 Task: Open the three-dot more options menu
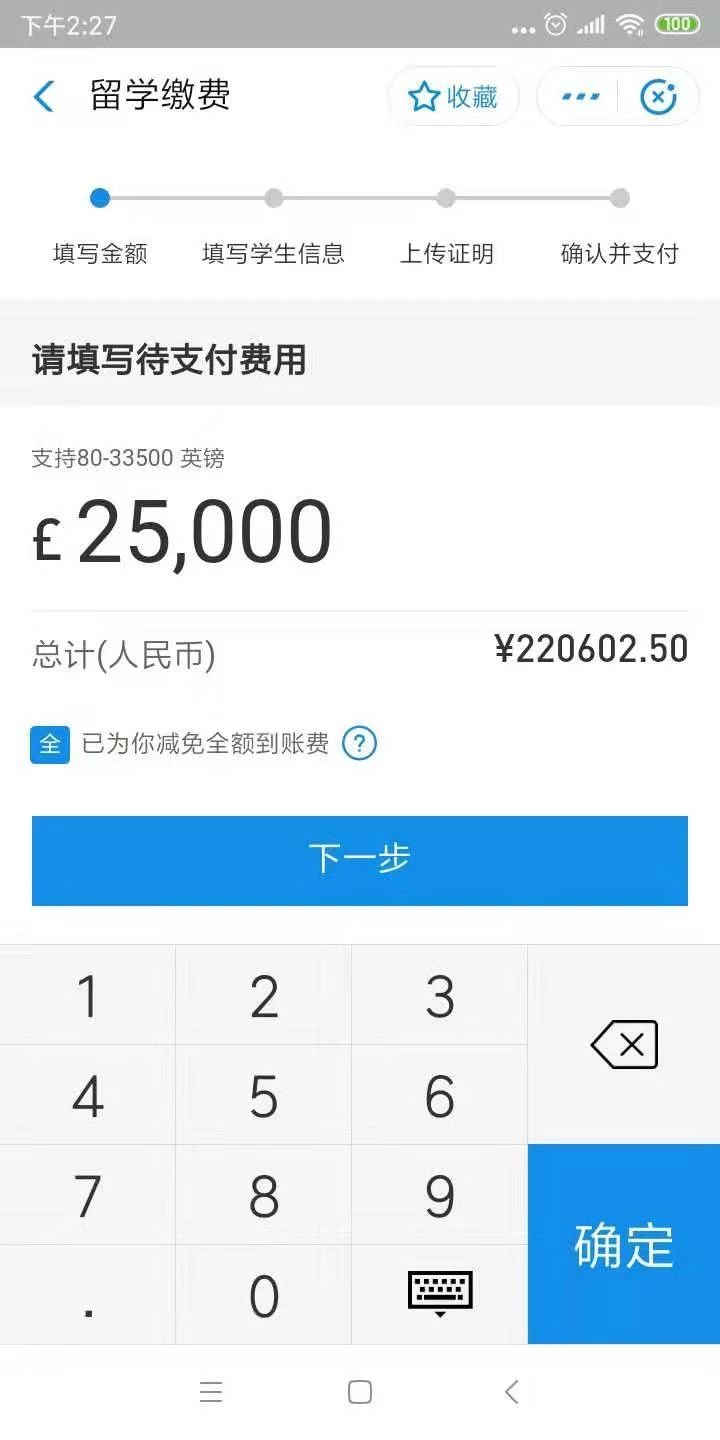click(x=580, y=97)
